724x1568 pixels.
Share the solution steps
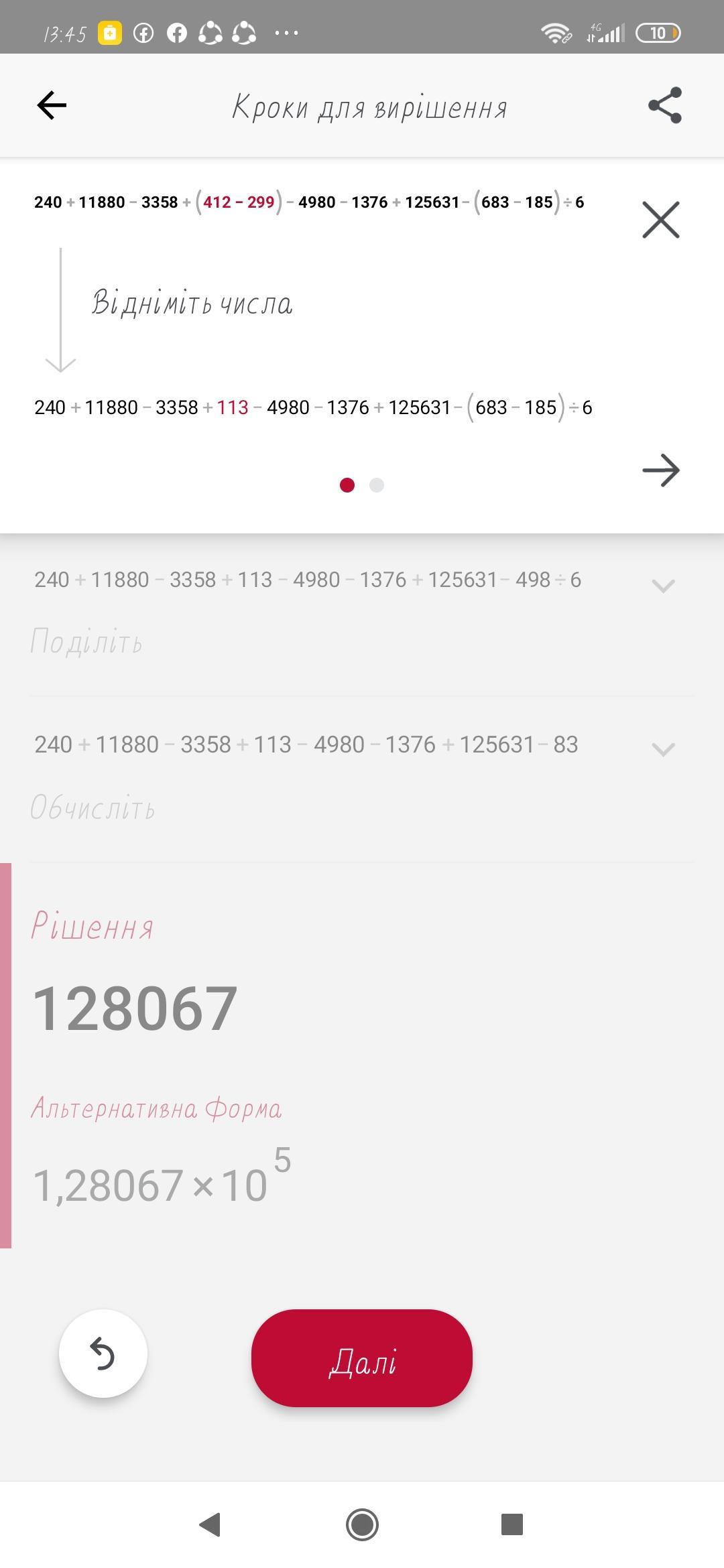(665, 105)
